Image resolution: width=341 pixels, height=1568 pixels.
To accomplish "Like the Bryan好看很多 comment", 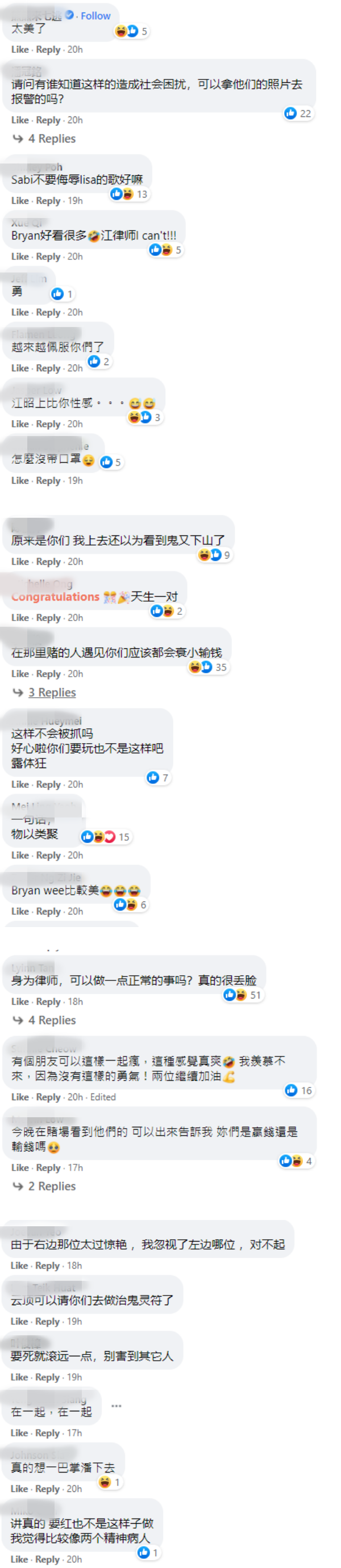I will pyautogui.click(x=19, y=256).
